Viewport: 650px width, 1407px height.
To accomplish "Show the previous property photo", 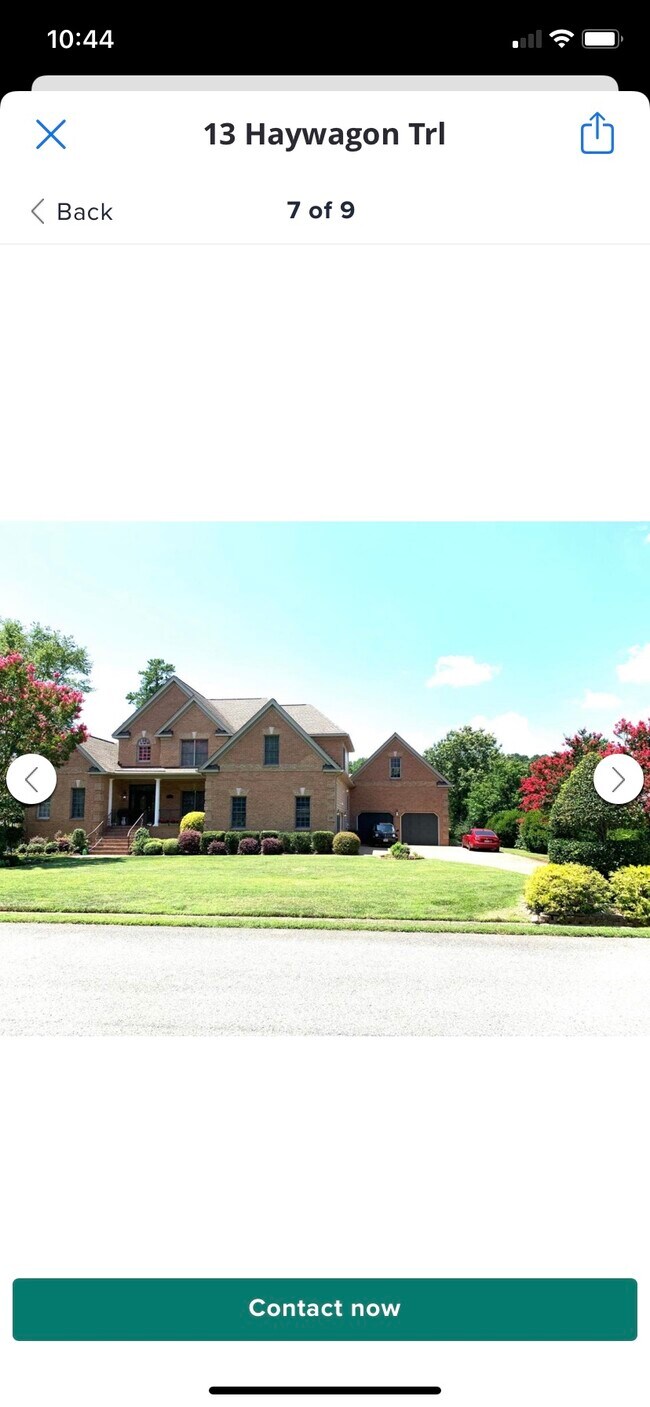I will tap(31, 779).
